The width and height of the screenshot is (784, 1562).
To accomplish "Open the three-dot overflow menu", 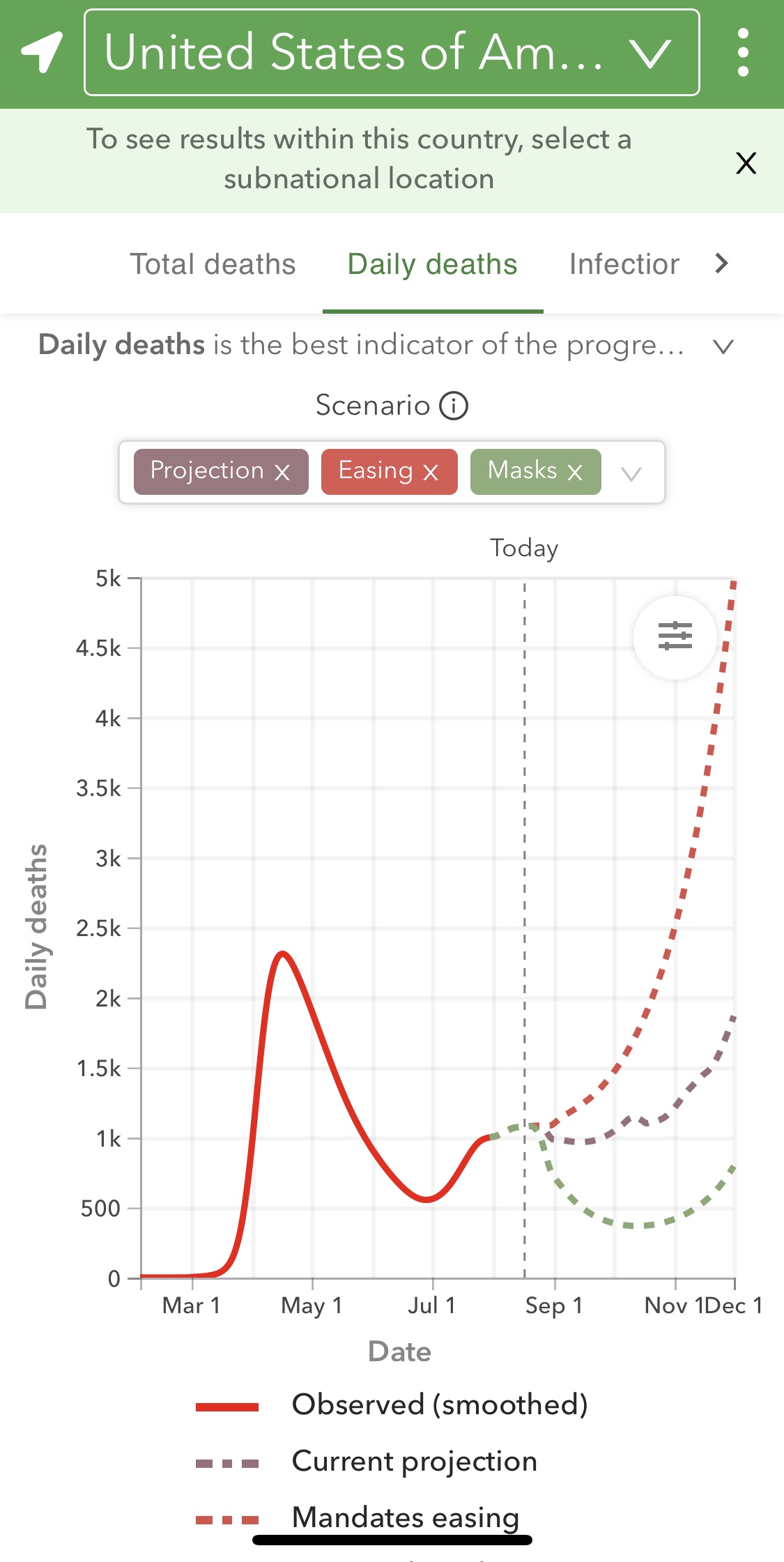I will (743, 52).
